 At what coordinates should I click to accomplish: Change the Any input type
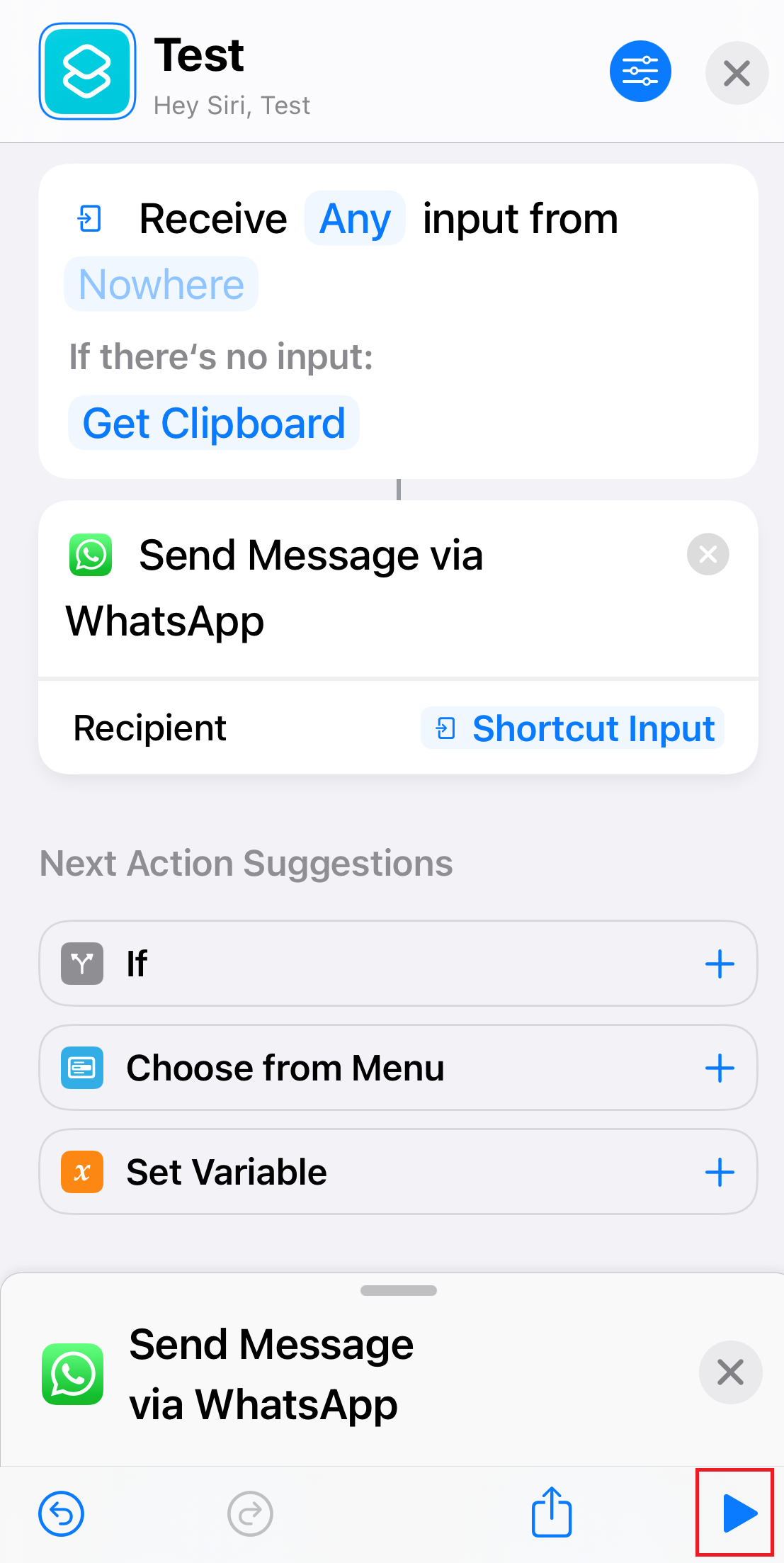tap(355, 218)
